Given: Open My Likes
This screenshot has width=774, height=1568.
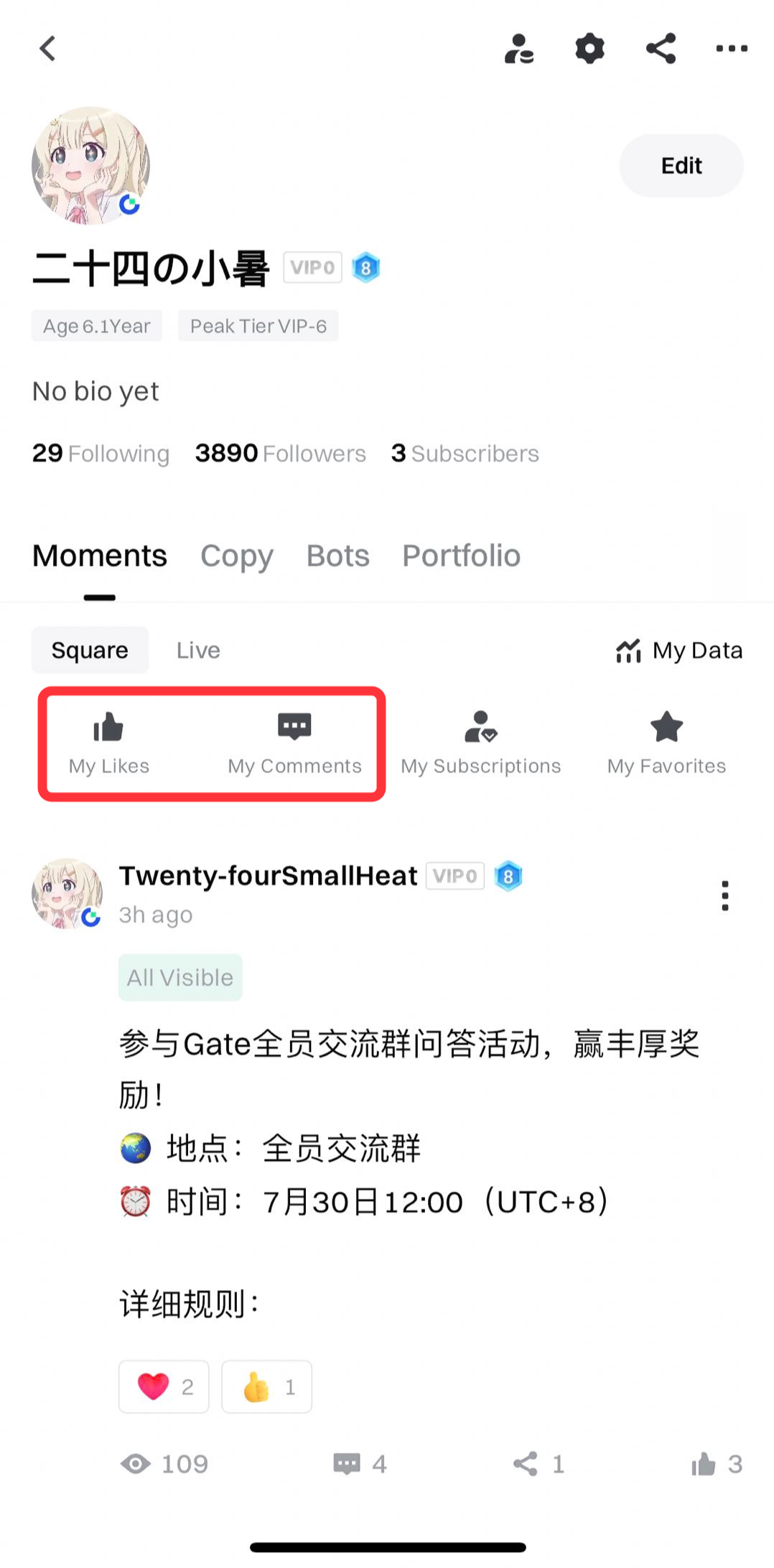Looking at the screenshot, I should click(x=108, y=741).
